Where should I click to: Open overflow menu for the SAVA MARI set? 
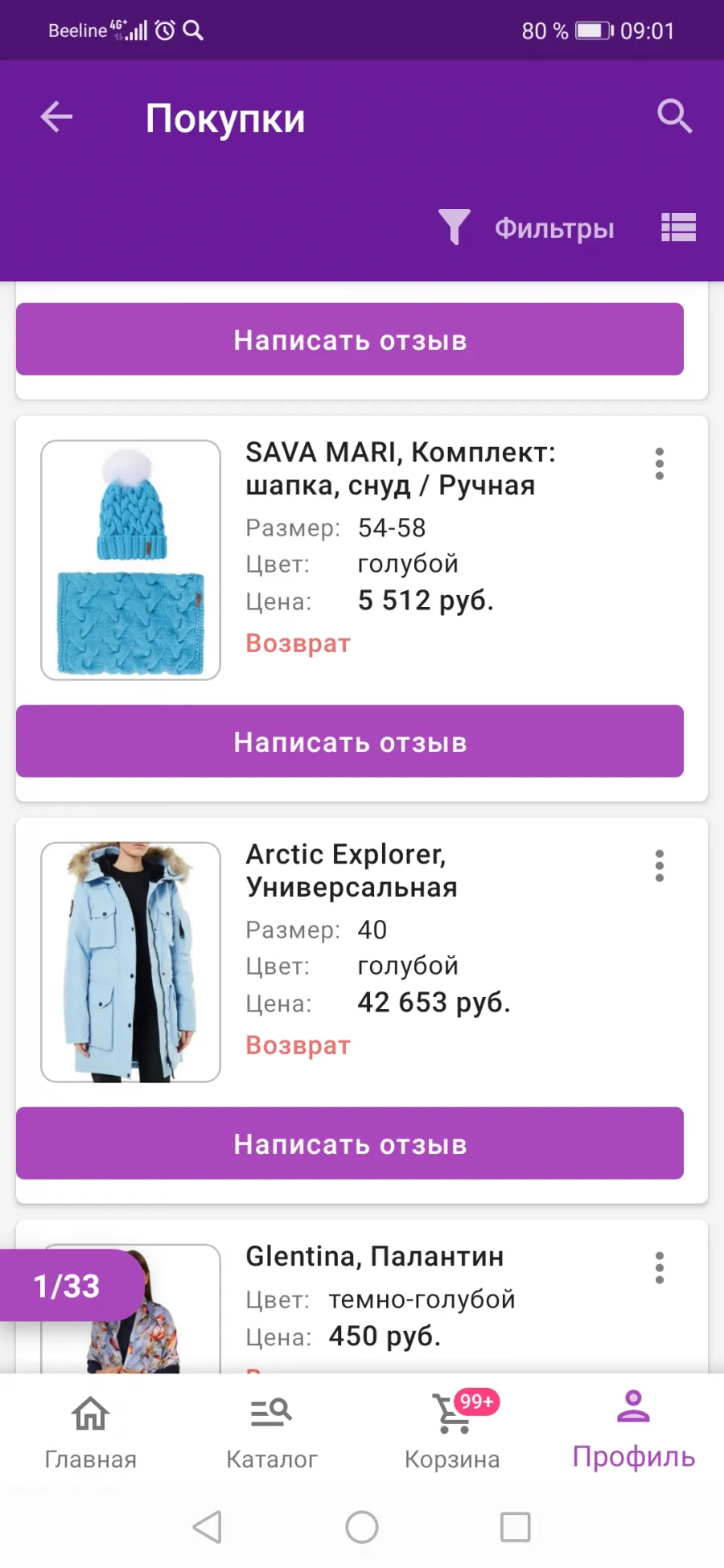660,464
